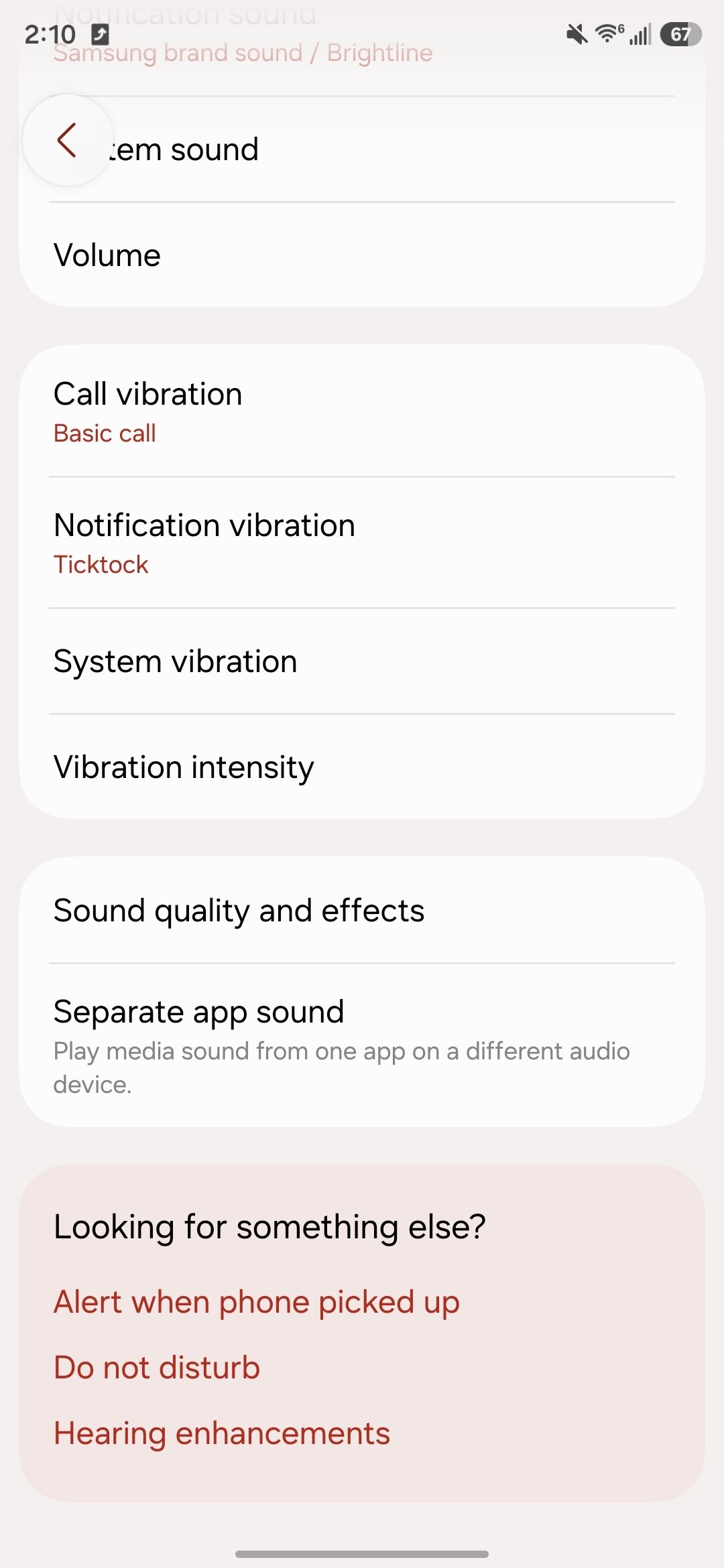Open Call vibration settings
724x1568 pixels.
(x=362, y=409)
